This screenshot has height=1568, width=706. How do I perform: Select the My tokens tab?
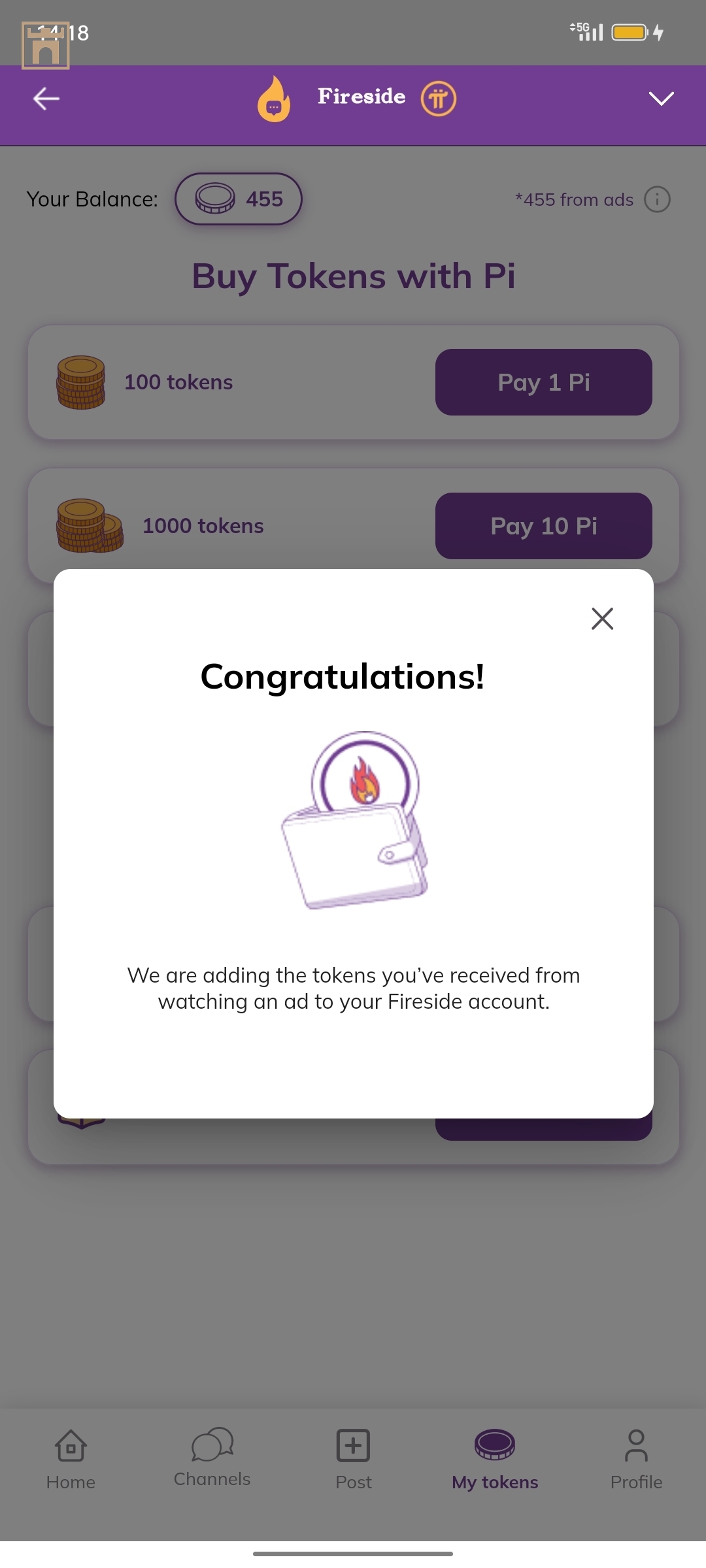coord(495,1459)
